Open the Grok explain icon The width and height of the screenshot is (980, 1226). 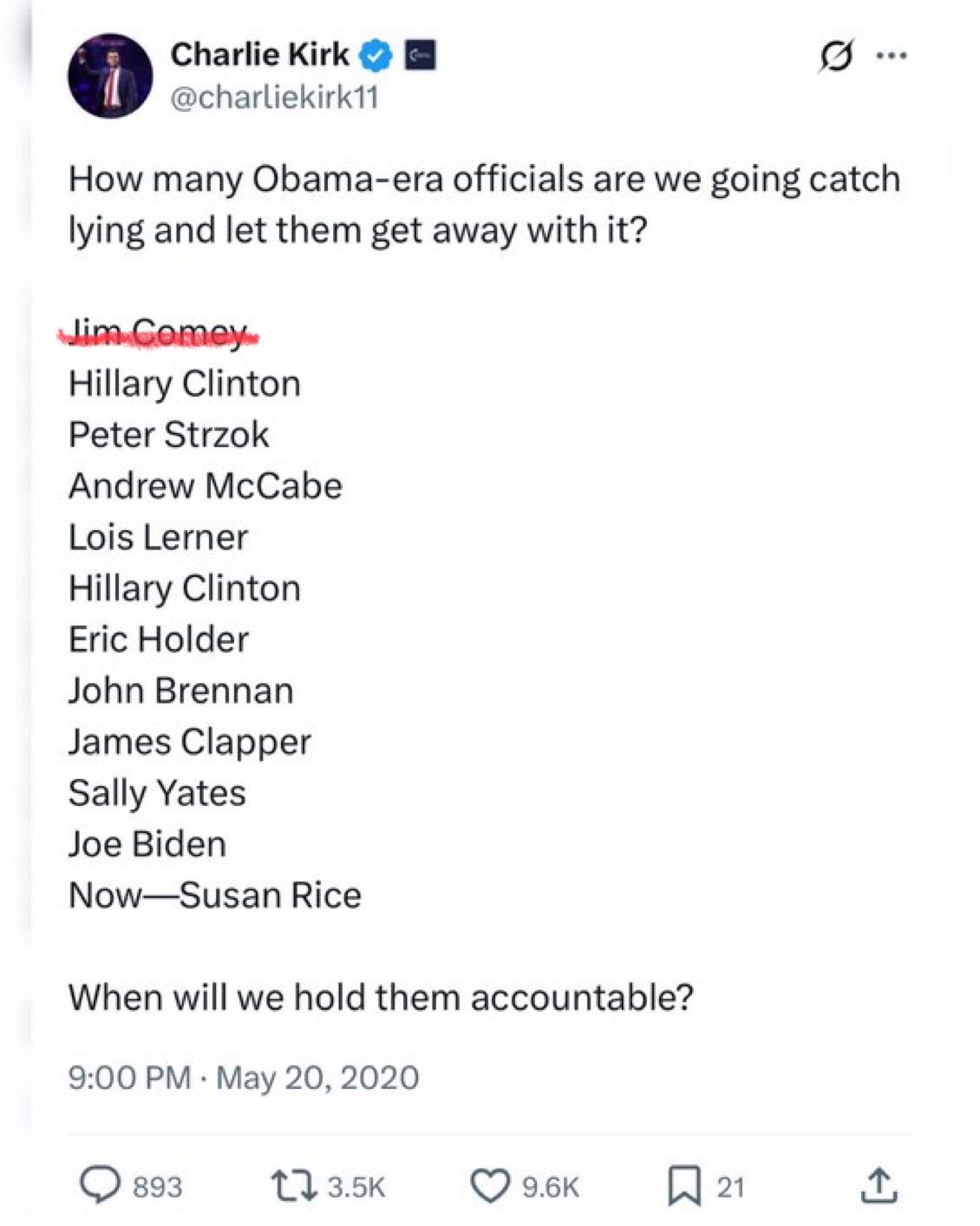pyautogui.click(x=833, y=57)
